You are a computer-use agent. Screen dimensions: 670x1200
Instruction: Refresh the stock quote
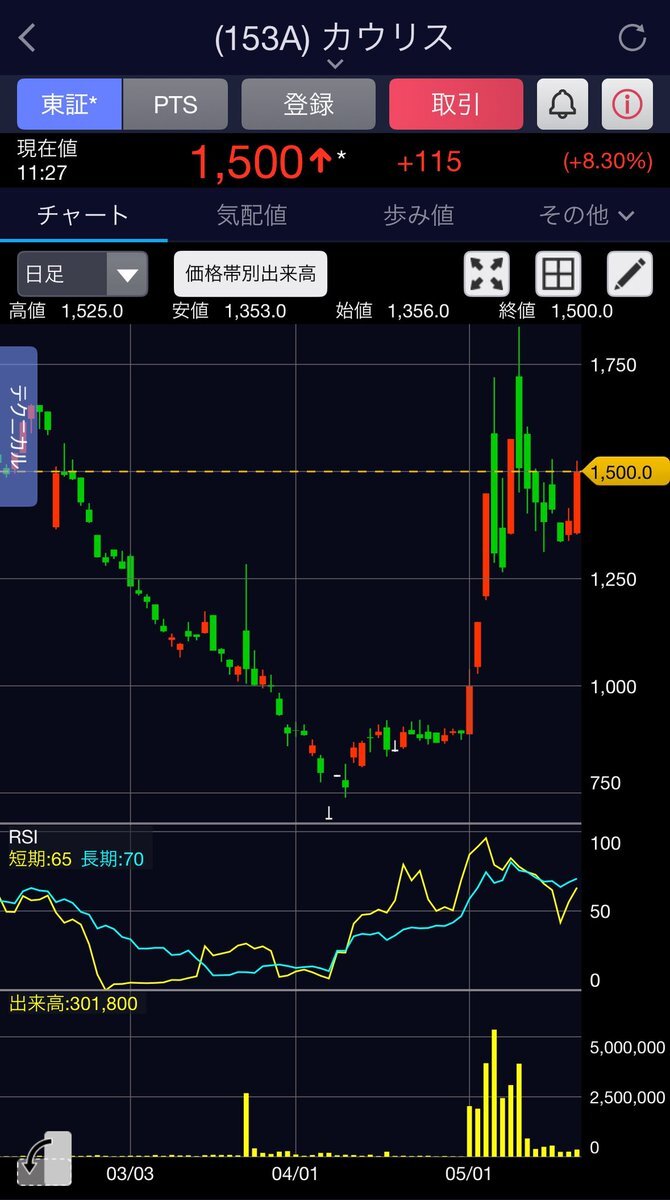[x=632, y=38]
